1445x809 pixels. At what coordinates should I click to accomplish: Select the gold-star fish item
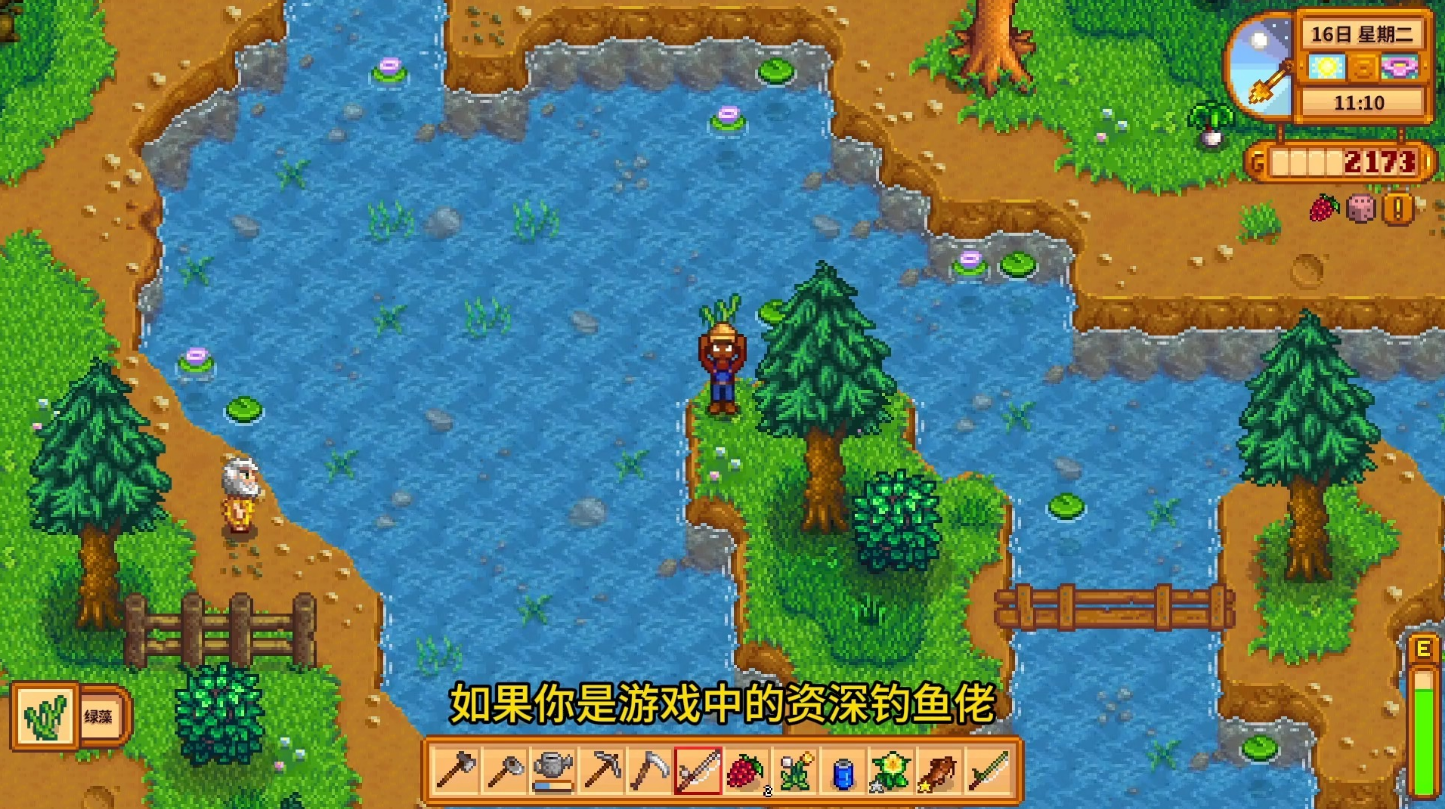(x=939, y=771)
